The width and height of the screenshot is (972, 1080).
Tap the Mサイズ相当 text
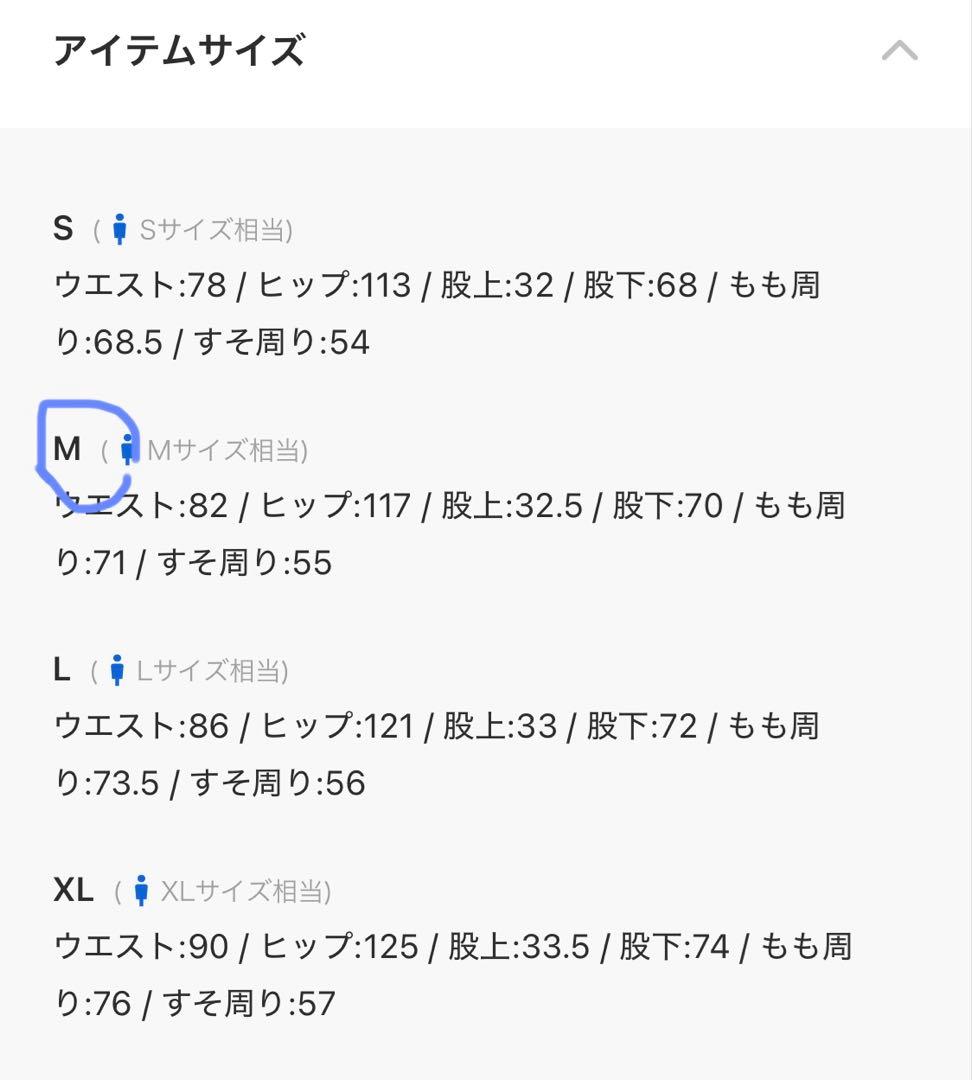point(224,450)
